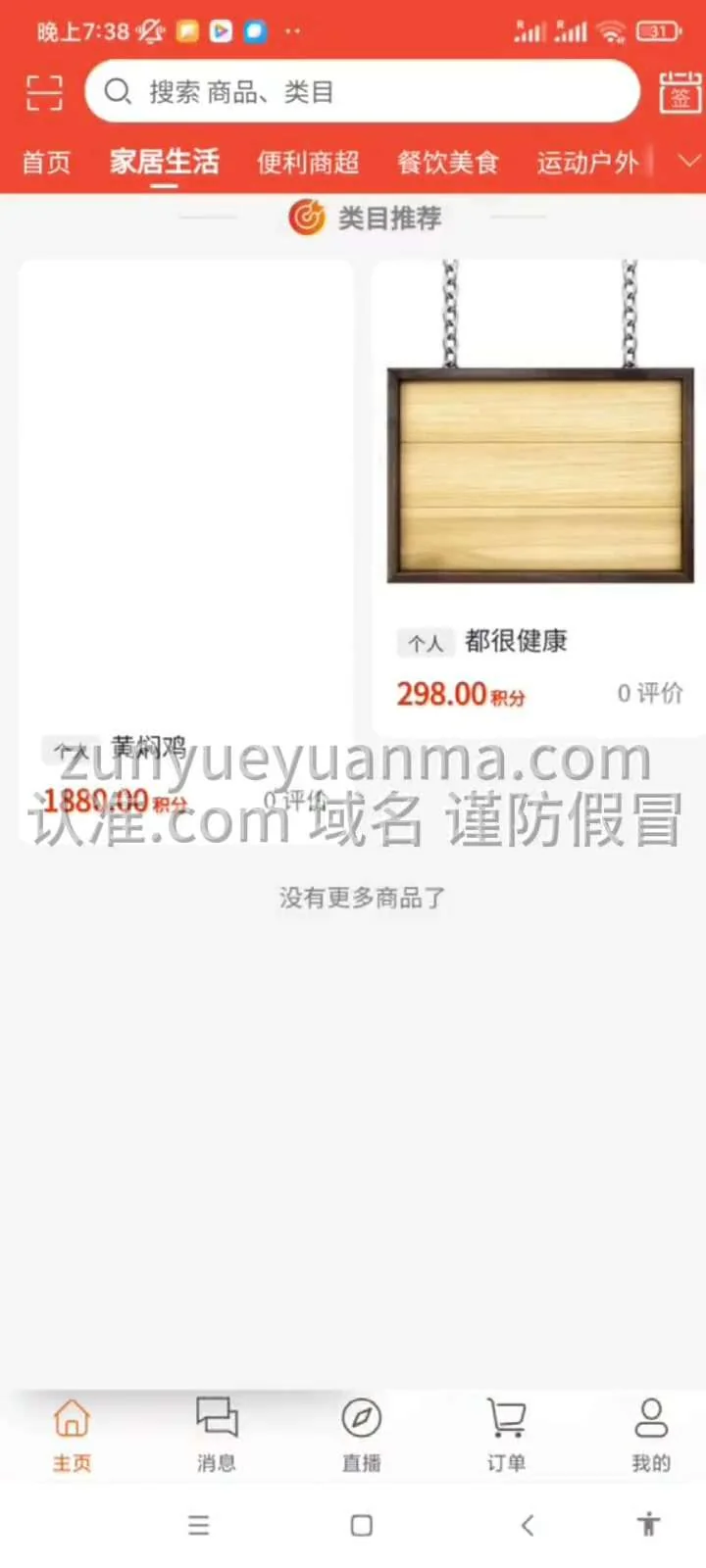
Task: Open the scan code icon
Action: click(44, 92)
